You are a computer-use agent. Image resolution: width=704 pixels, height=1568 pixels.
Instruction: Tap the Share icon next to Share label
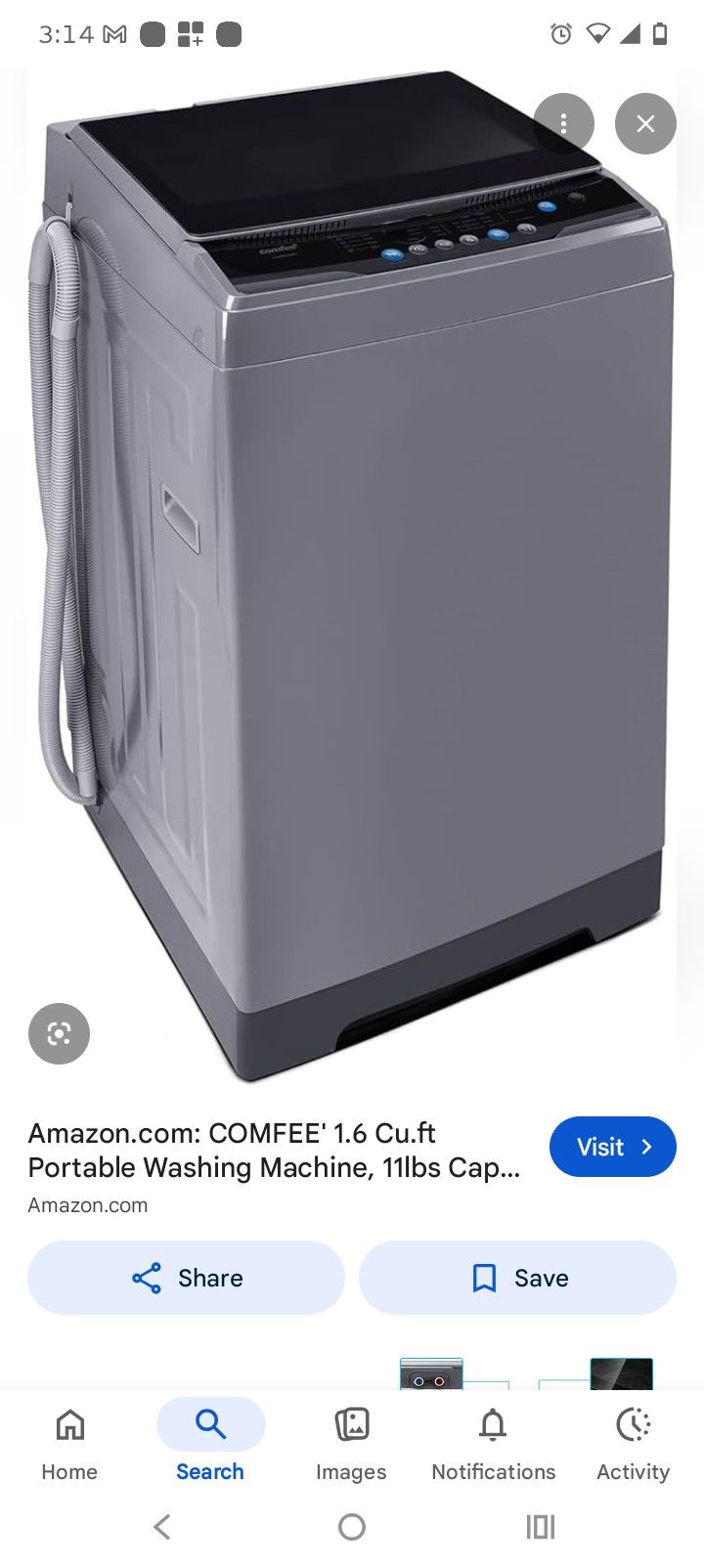point(145,1278)
